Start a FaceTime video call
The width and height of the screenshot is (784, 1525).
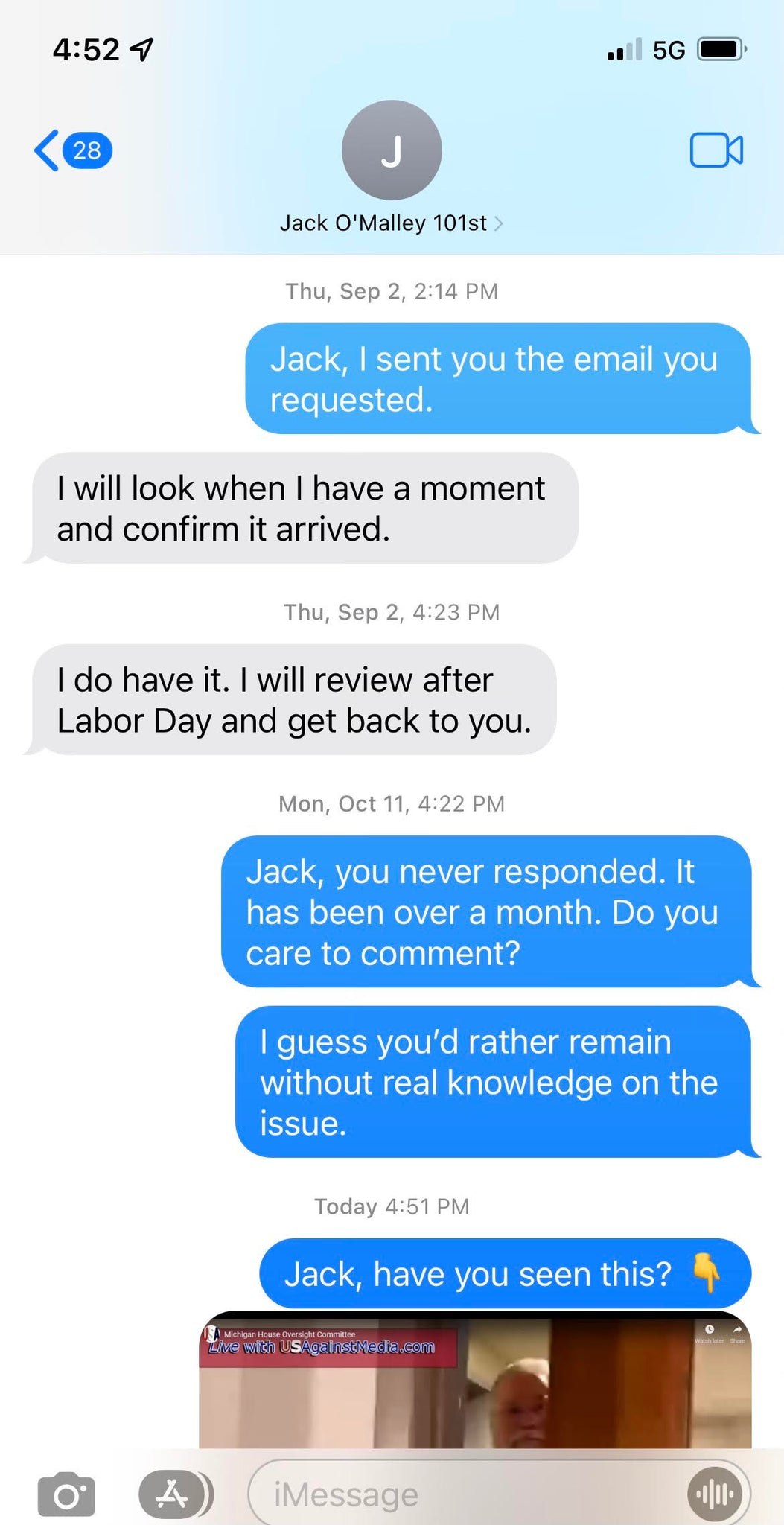click(716, 150)
